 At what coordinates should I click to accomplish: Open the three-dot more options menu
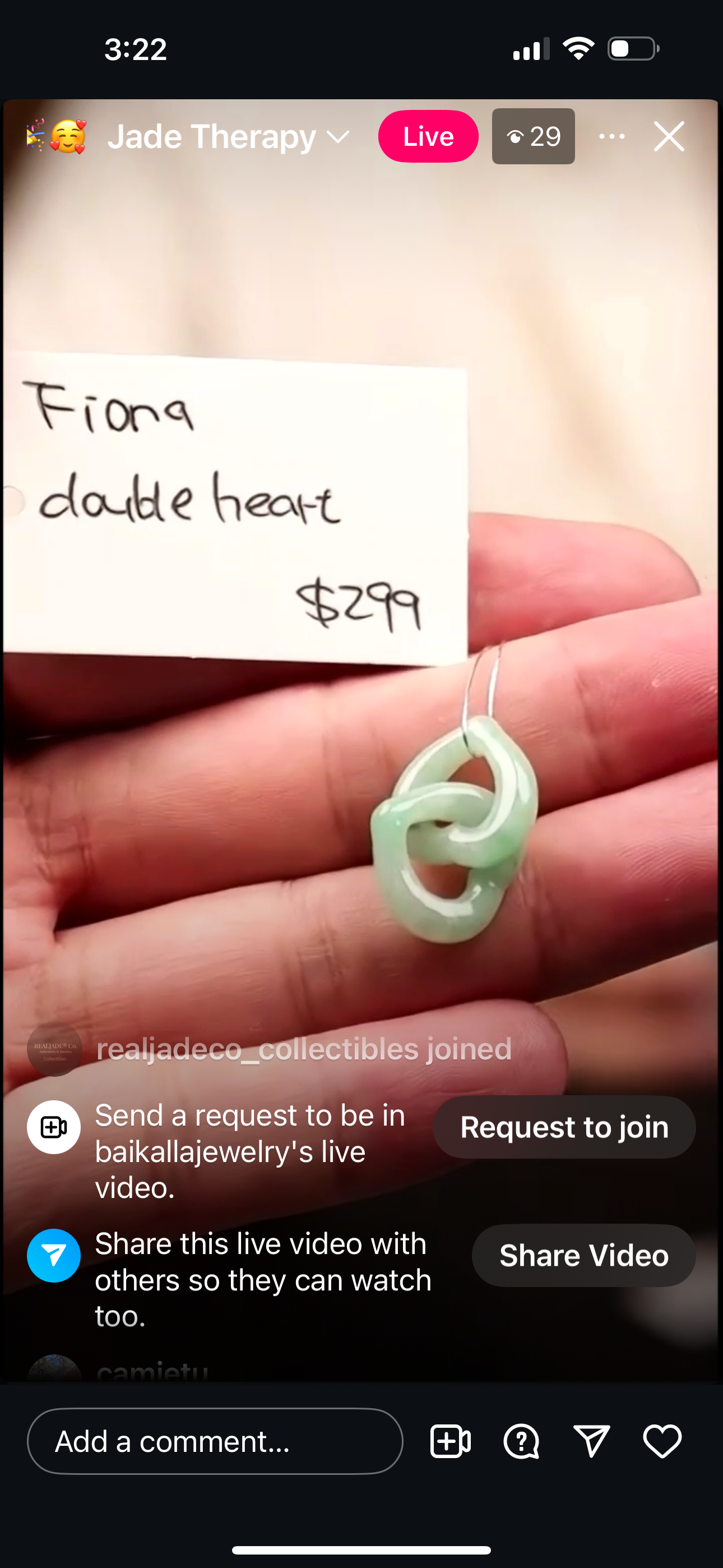coord(611,136)
